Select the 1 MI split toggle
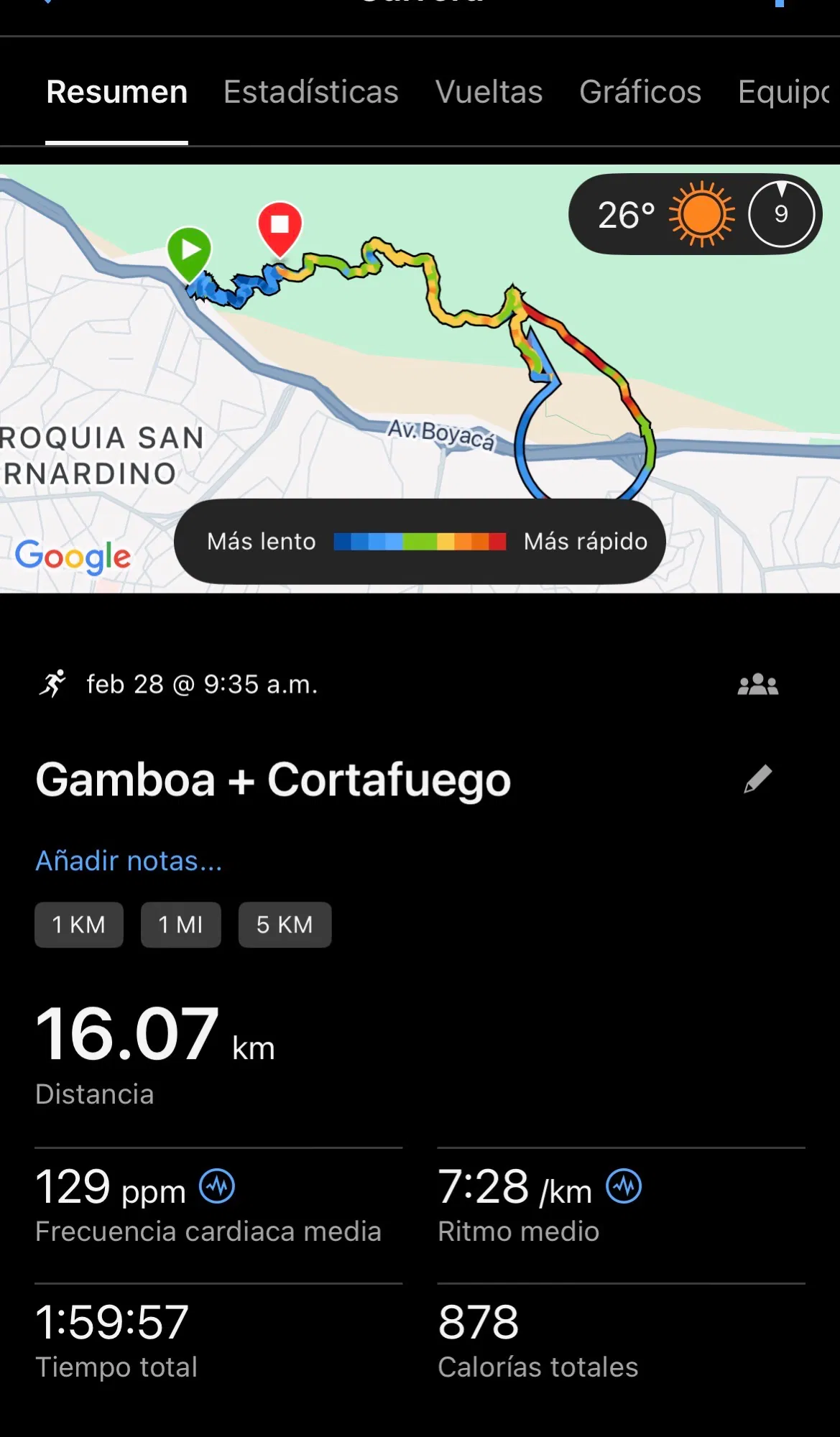This screenshot has height=1437, width=840. click(x=180, y=925)
